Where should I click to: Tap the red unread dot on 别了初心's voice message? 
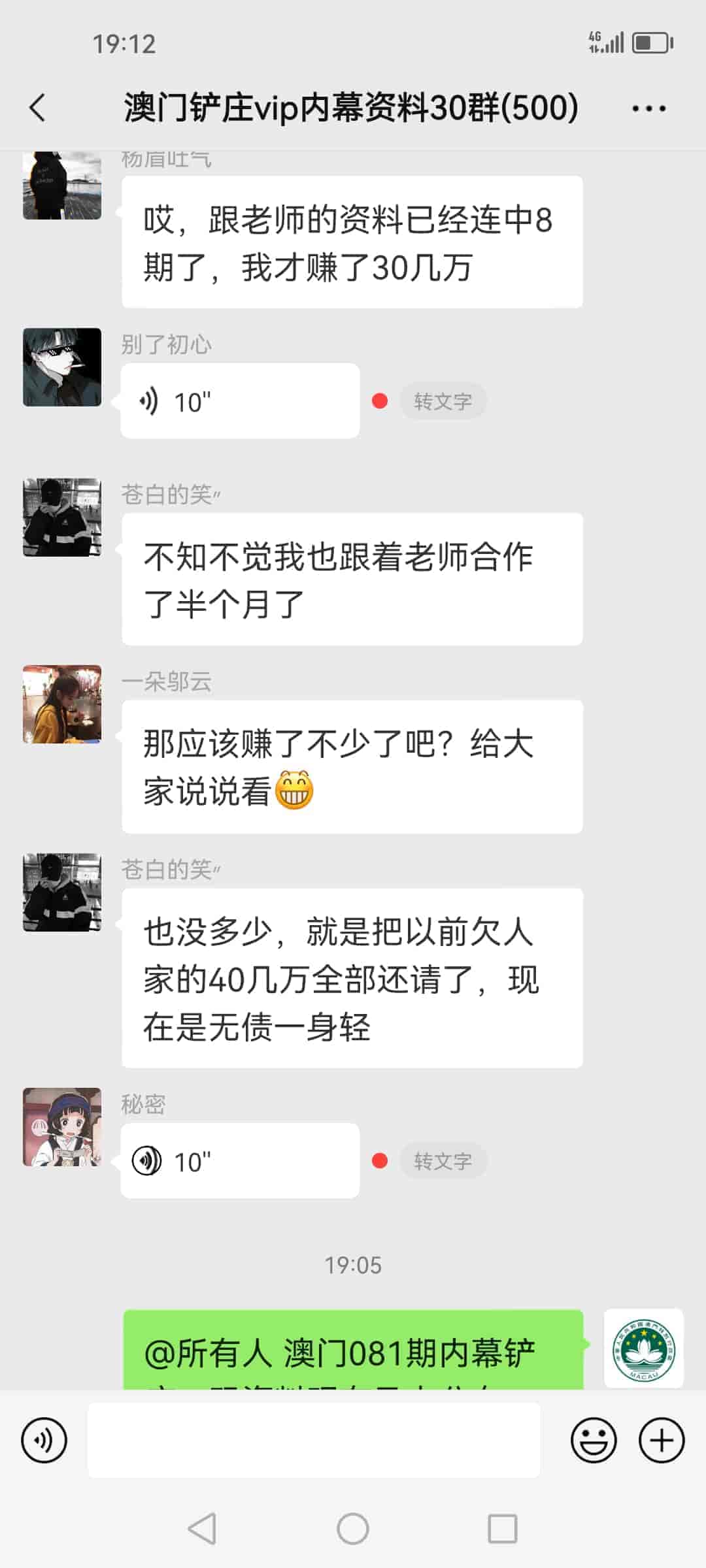pyautogui.click(x=381, y=400)
